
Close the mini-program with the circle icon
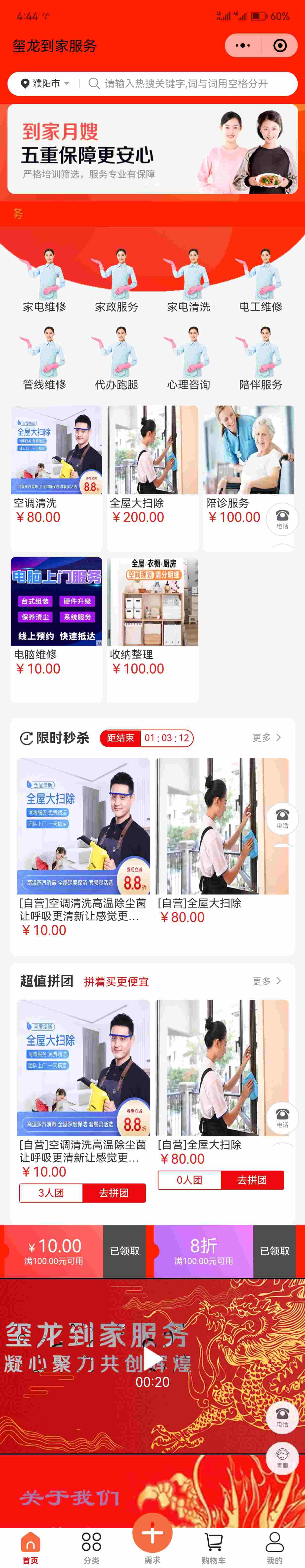279,46
